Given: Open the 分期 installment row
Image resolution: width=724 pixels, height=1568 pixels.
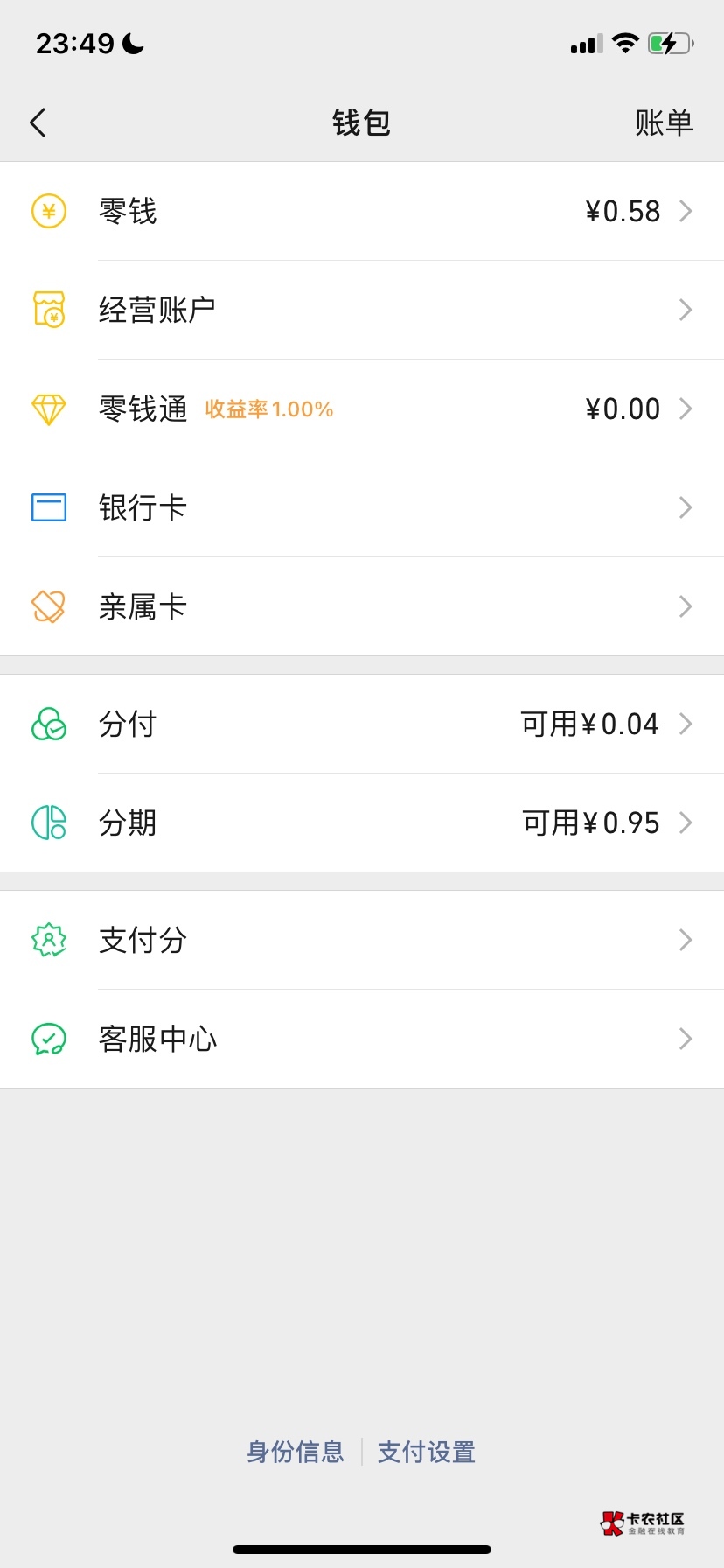Looking at the screenshot, I should coord(362,822).
